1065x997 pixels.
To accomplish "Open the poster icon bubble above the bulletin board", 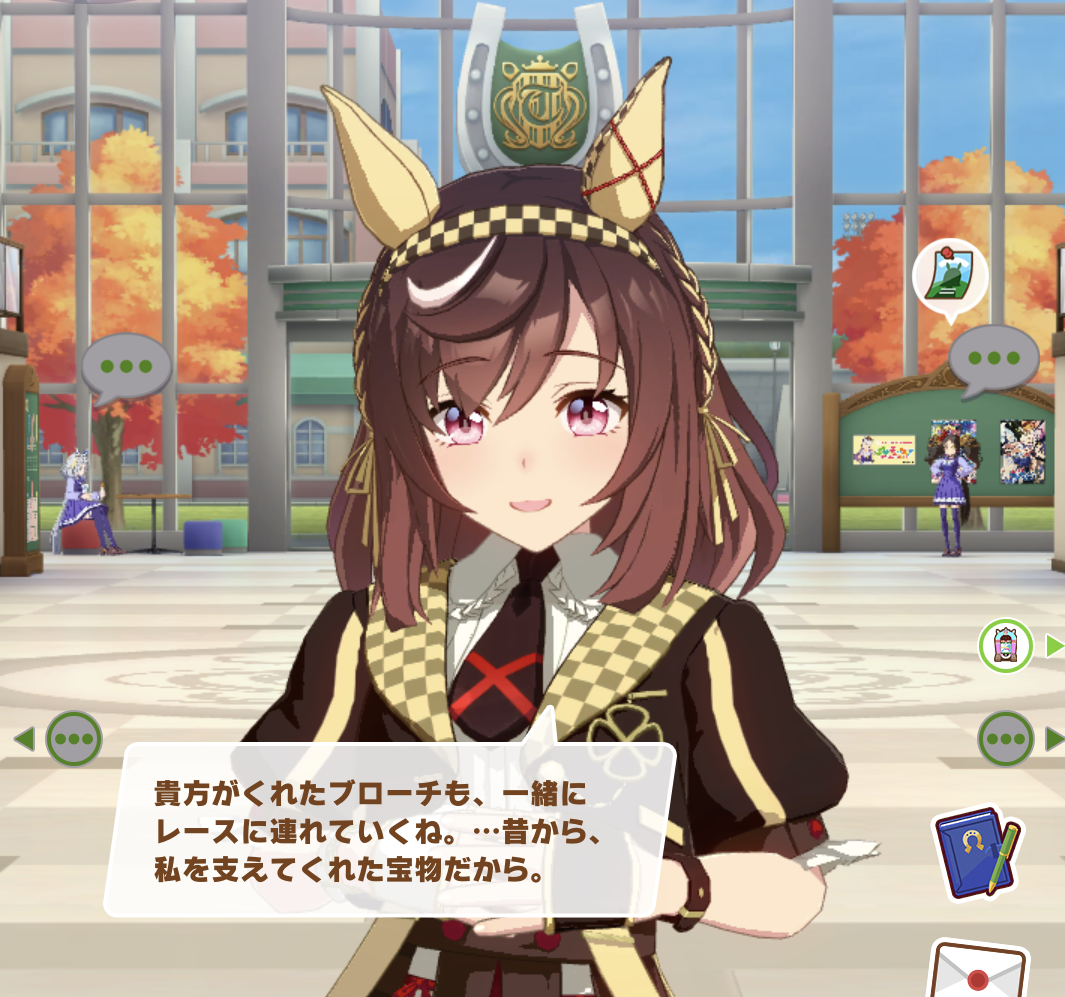I will point(949,273).
